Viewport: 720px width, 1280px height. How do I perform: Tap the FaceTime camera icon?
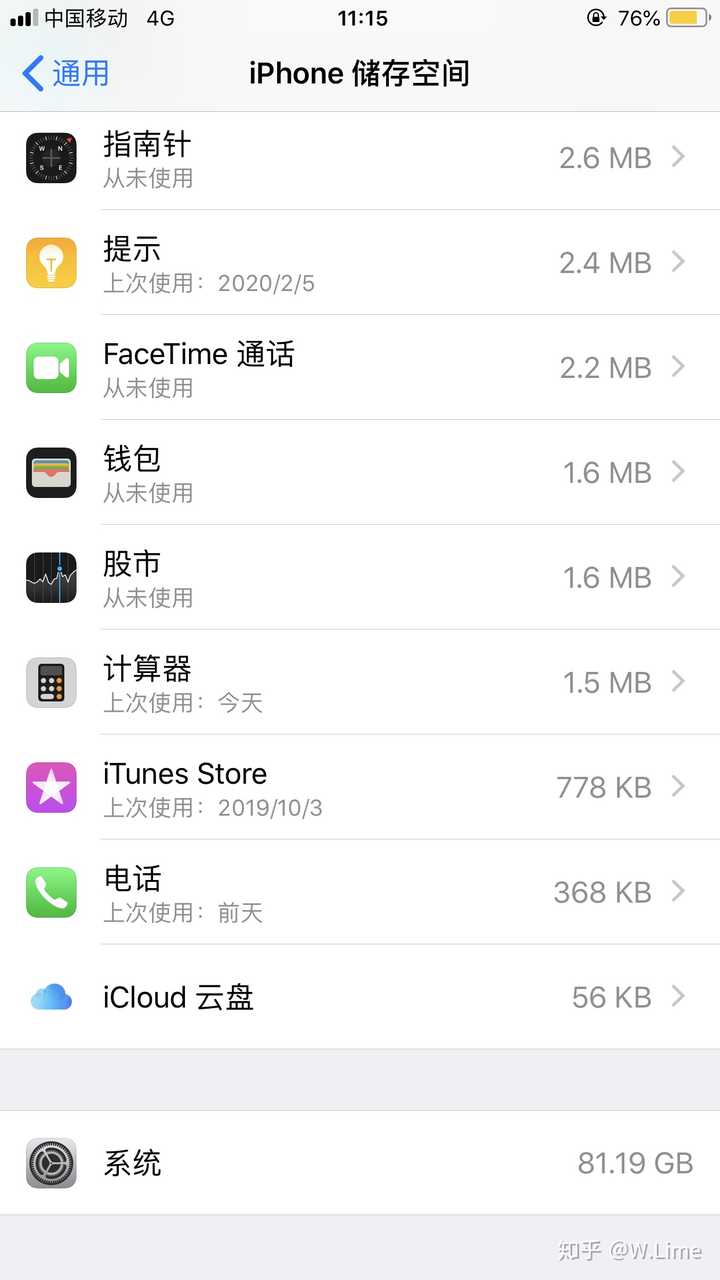(x=51, y=367)
